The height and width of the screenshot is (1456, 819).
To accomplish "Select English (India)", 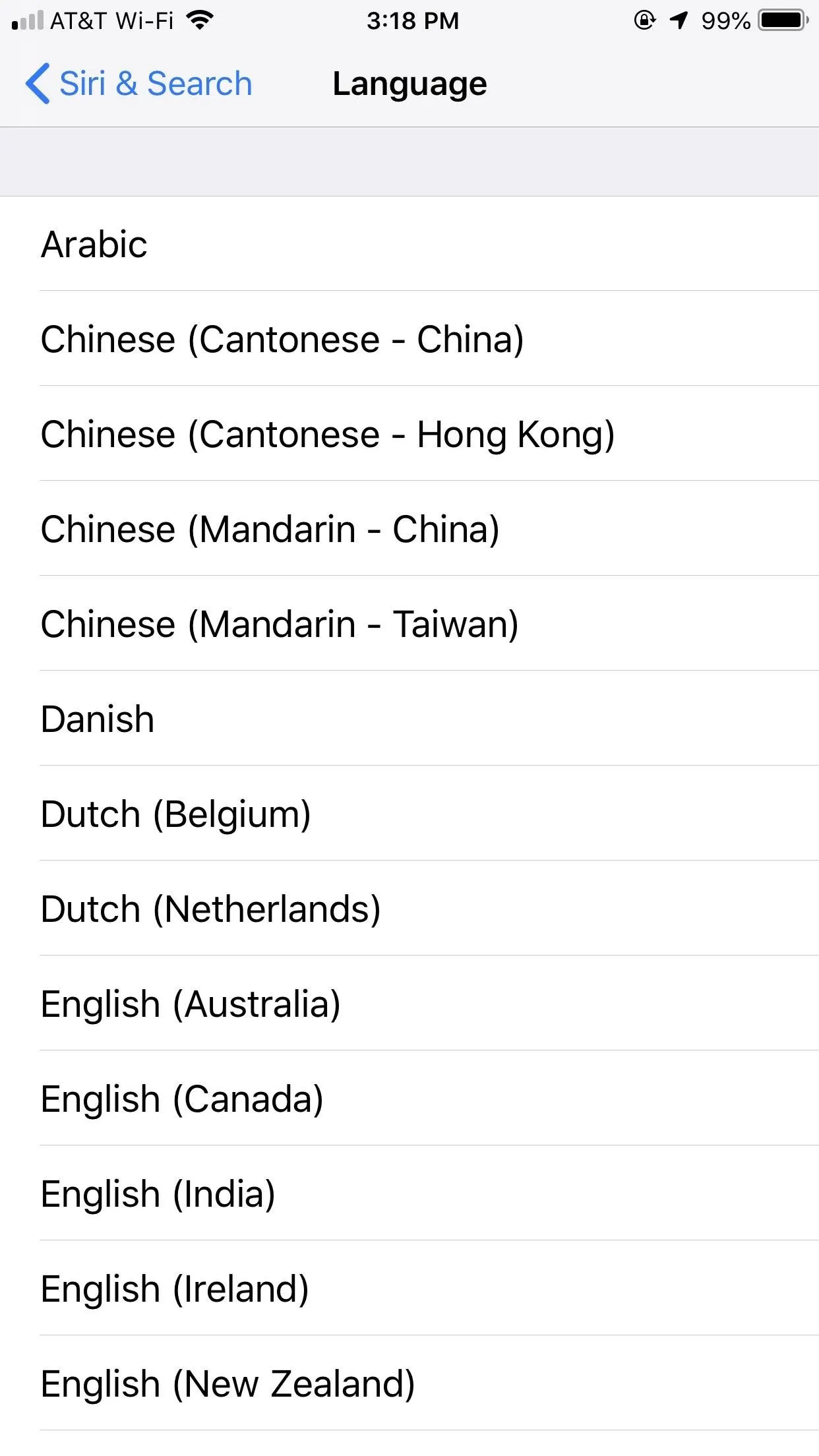I will pyautogui.click(x=409, y=1194).
